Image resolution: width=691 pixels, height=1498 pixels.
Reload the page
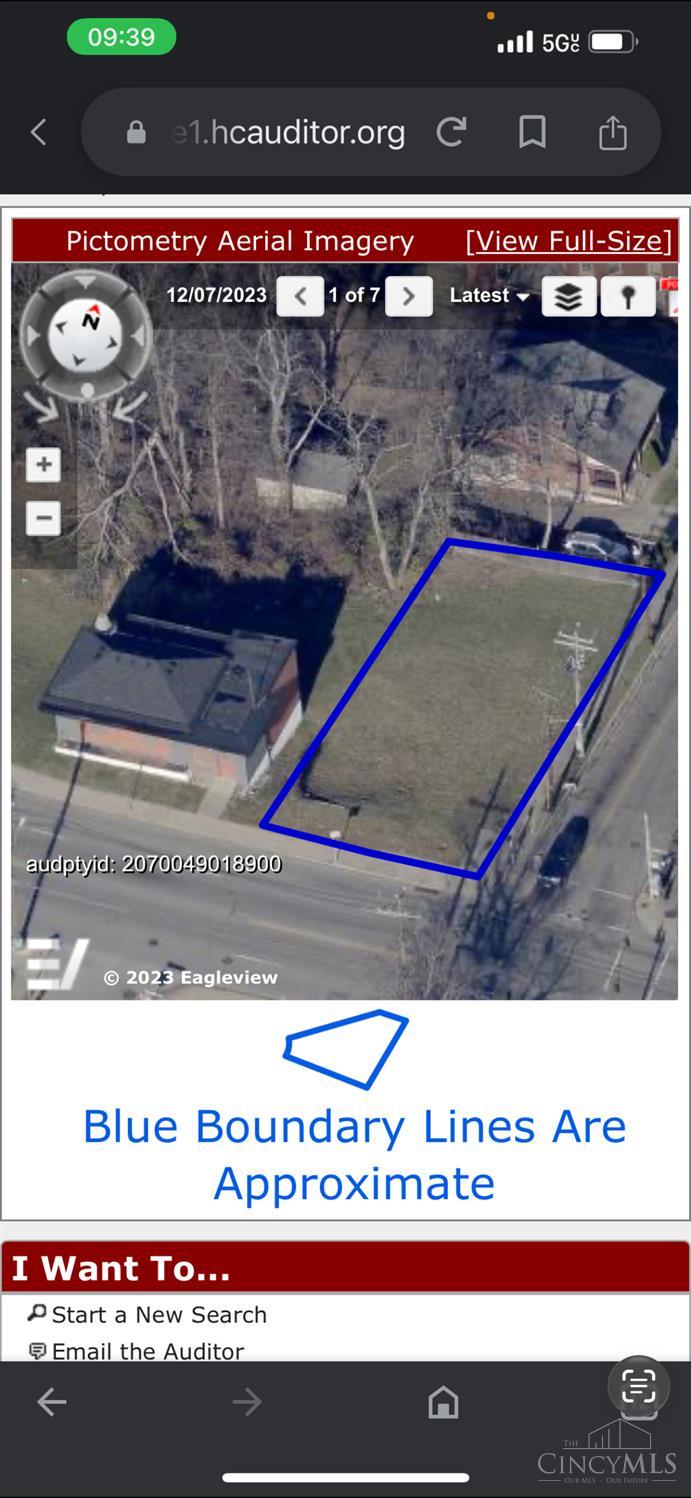click(452, 132)
